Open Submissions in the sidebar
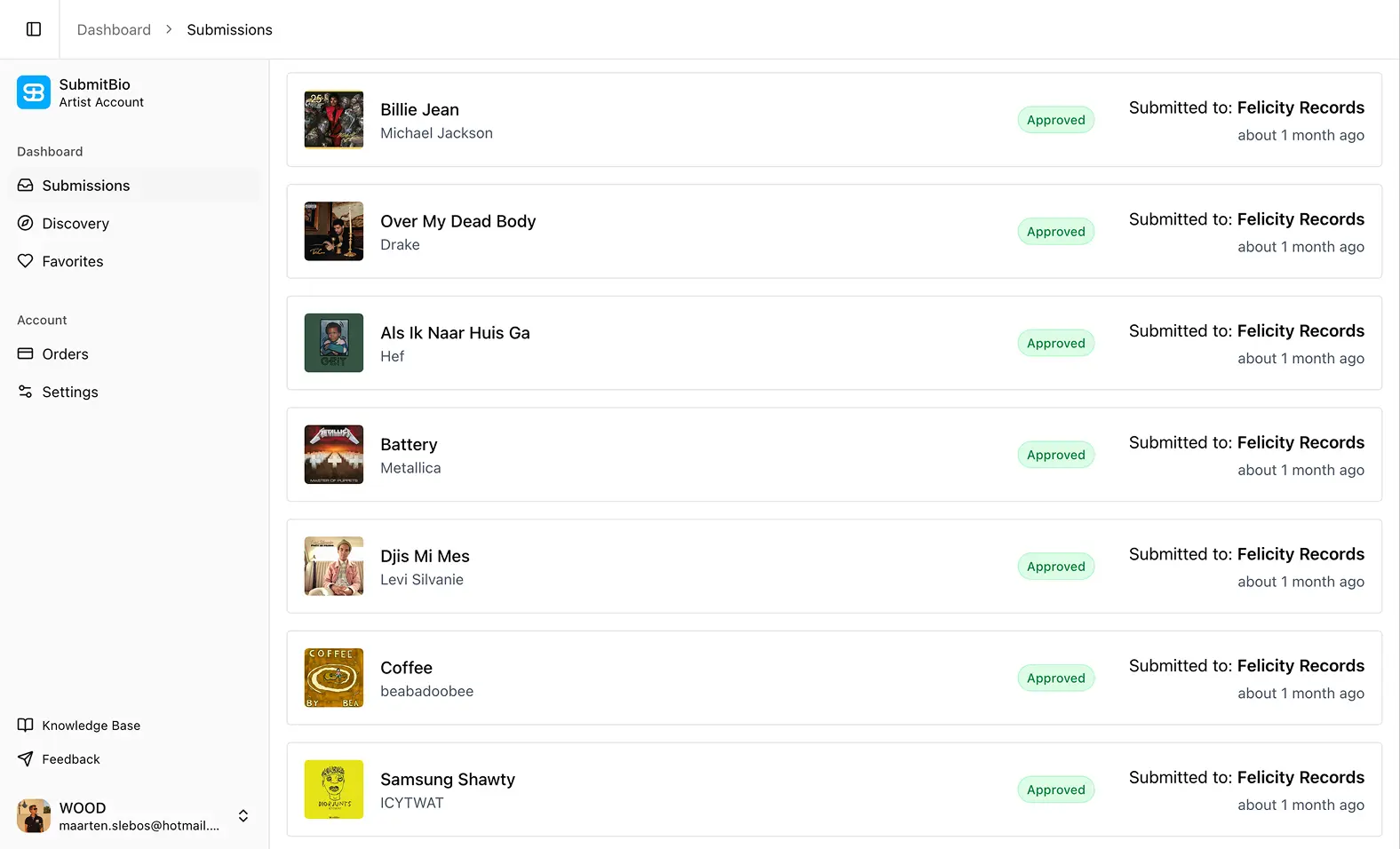The width and height of the screenshot is (1400, 849). click(86, 186)
